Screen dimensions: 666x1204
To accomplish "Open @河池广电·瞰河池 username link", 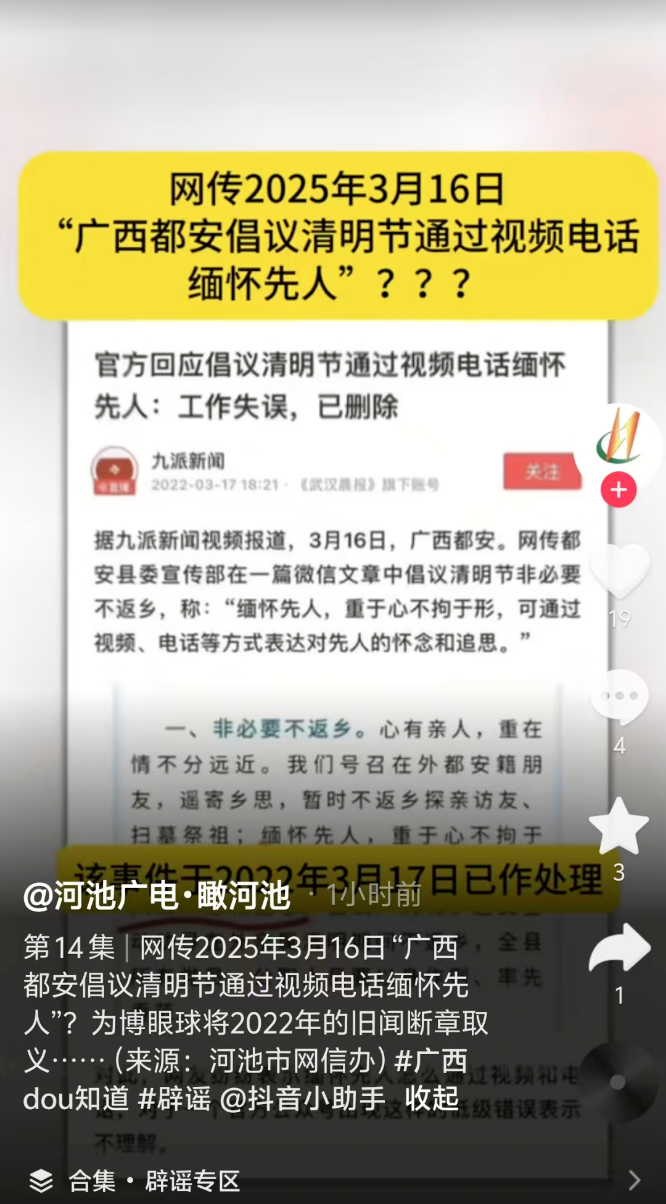I will [x=157, y=895].
